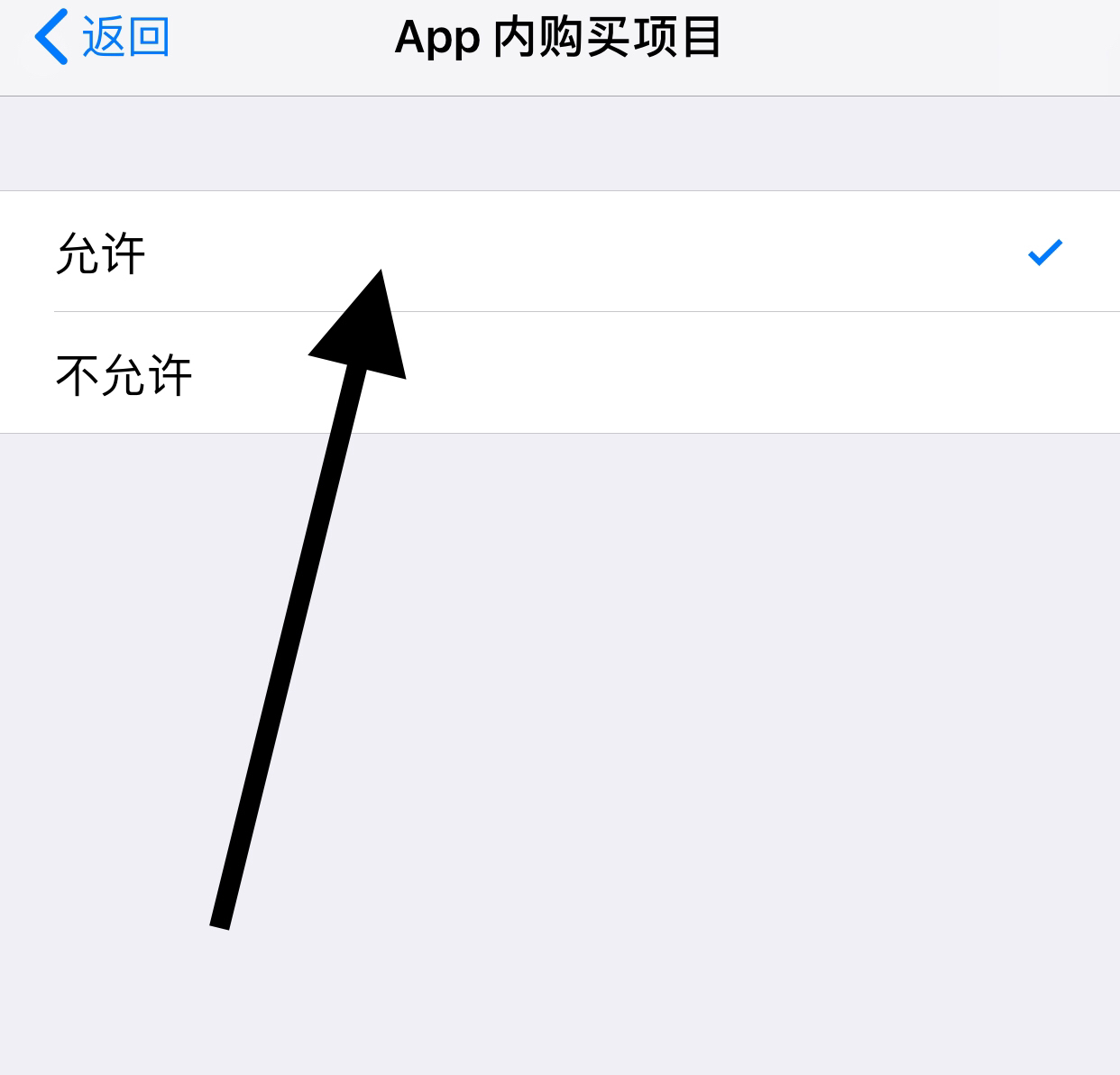Screen dimensions: 1120x1075
Task: Go back via the 返回 button
Action: click(102, 38)
